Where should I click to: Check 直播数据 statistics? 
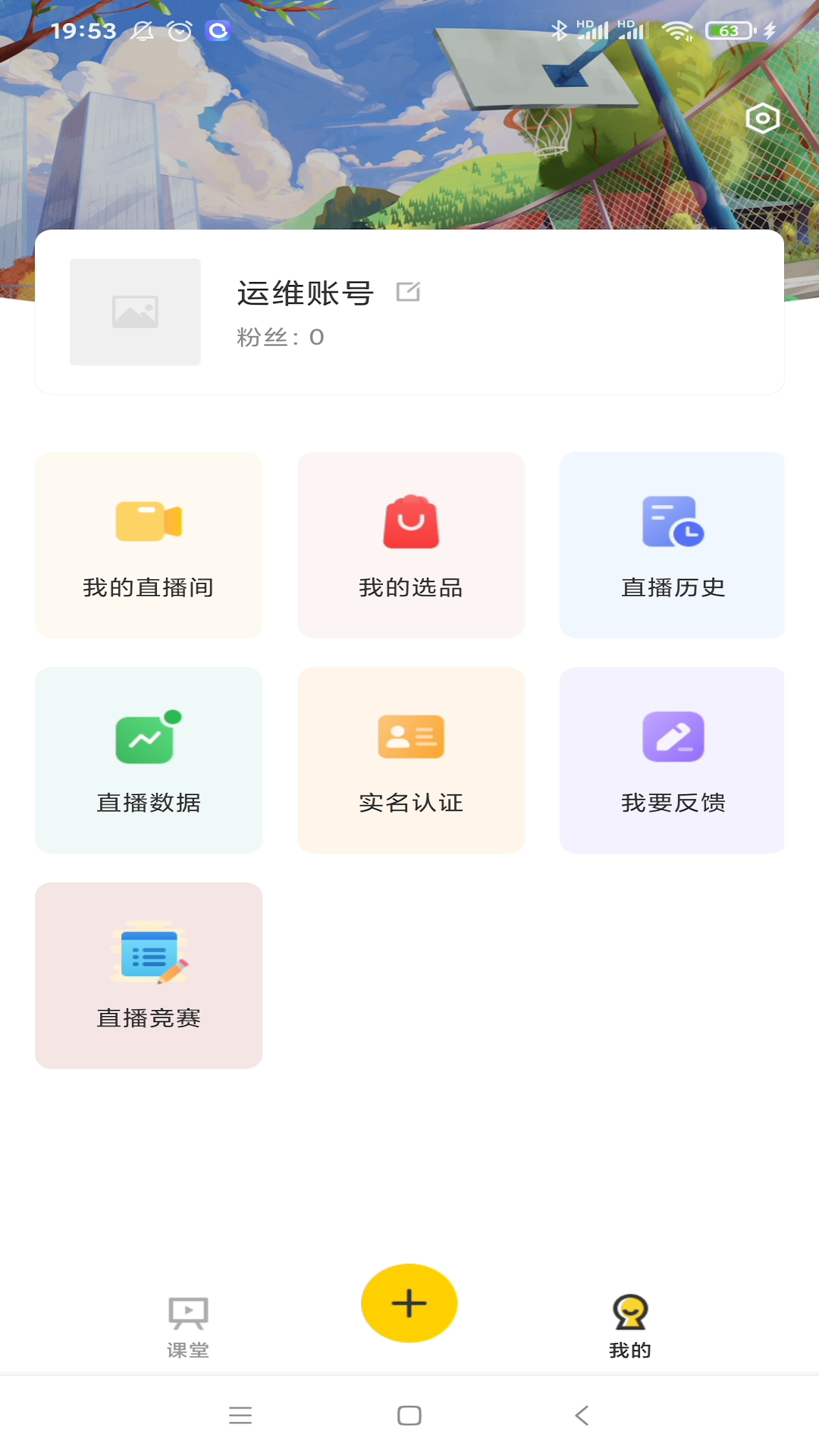[149, 760]
